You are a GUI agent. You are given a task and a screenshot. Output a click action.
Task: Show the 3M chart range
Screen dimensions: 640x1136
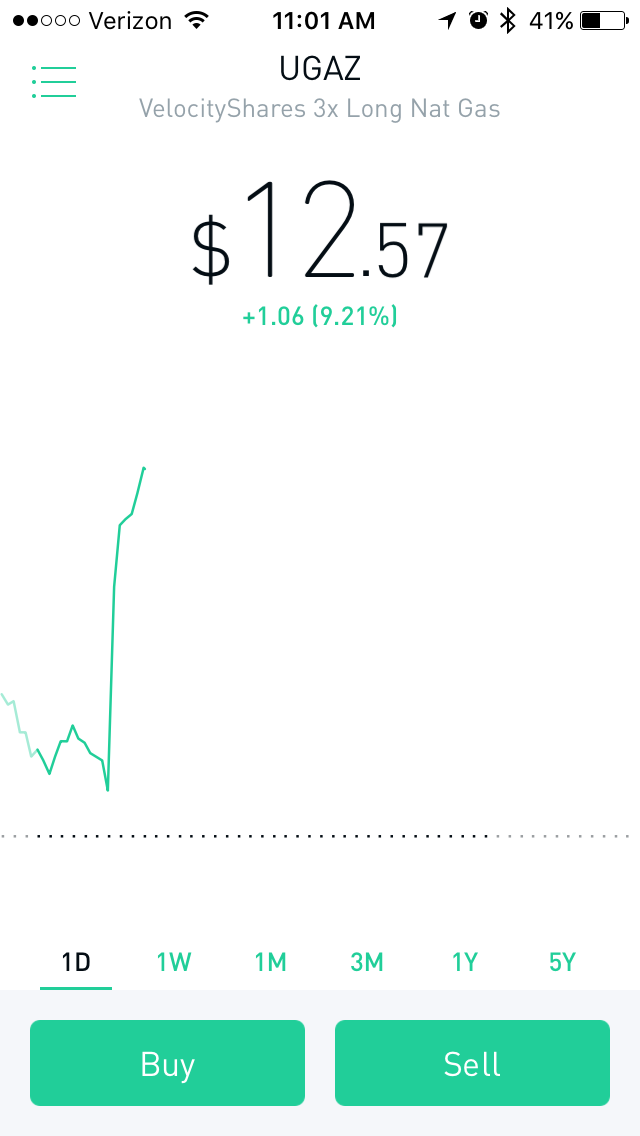click(367, 962)
